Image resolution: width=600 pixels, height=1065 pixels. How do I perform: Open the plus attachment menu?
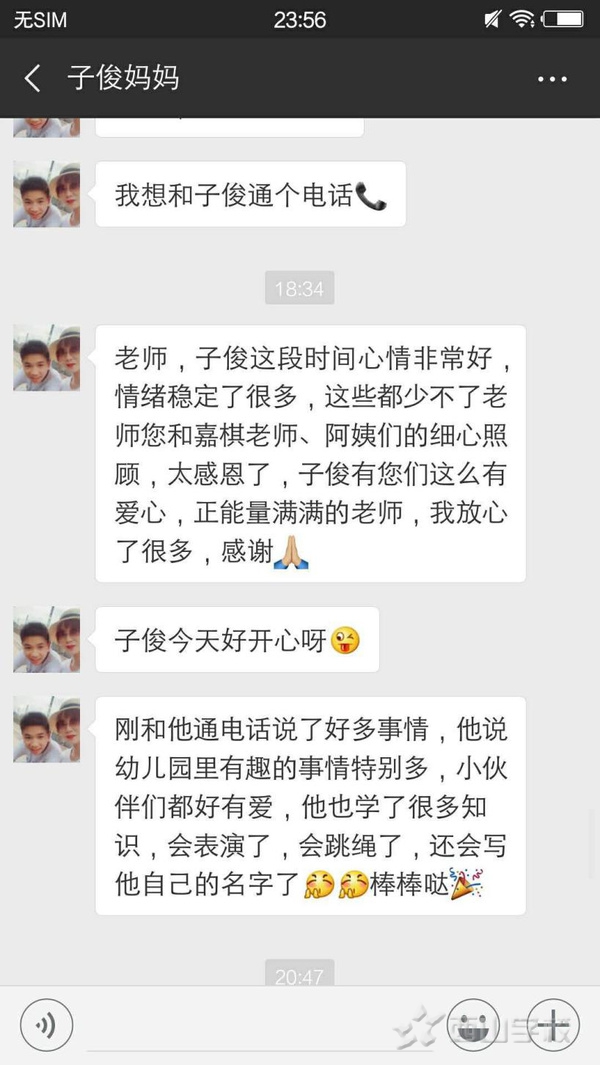[553, 1025]
